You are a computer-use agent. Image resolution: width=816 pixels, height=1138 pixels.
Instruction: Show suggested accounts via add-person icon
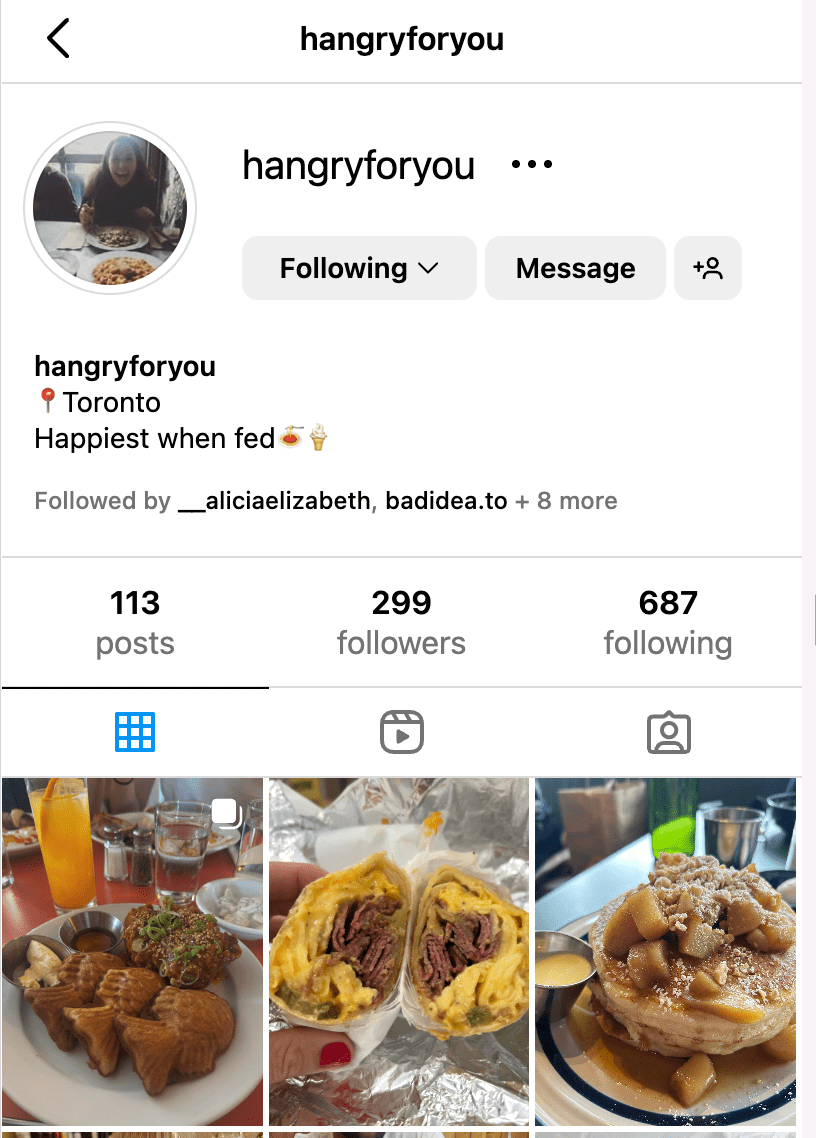coord(708,268)
